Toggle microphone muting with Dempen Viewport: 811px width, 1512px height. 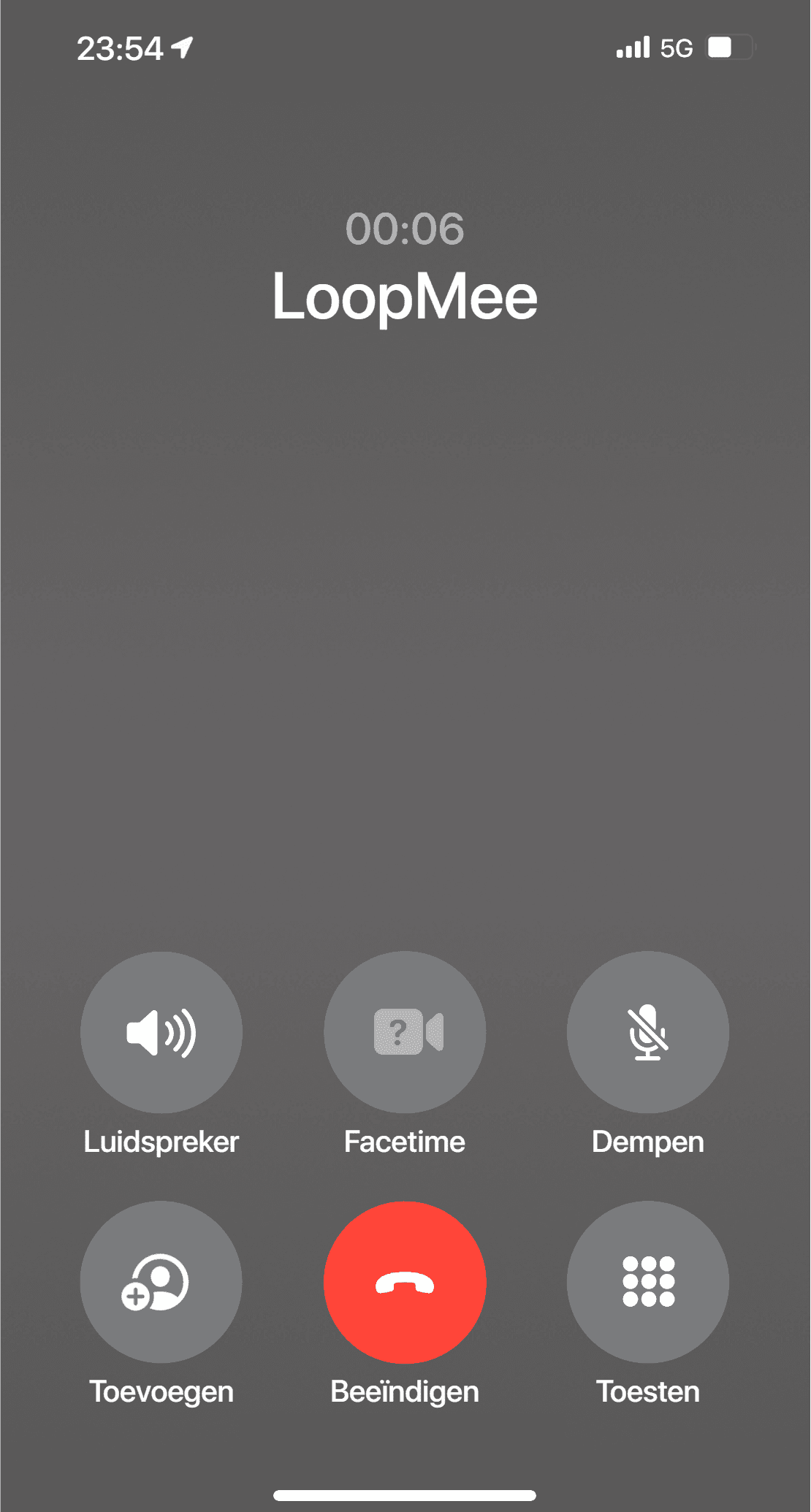(647, 1031)
